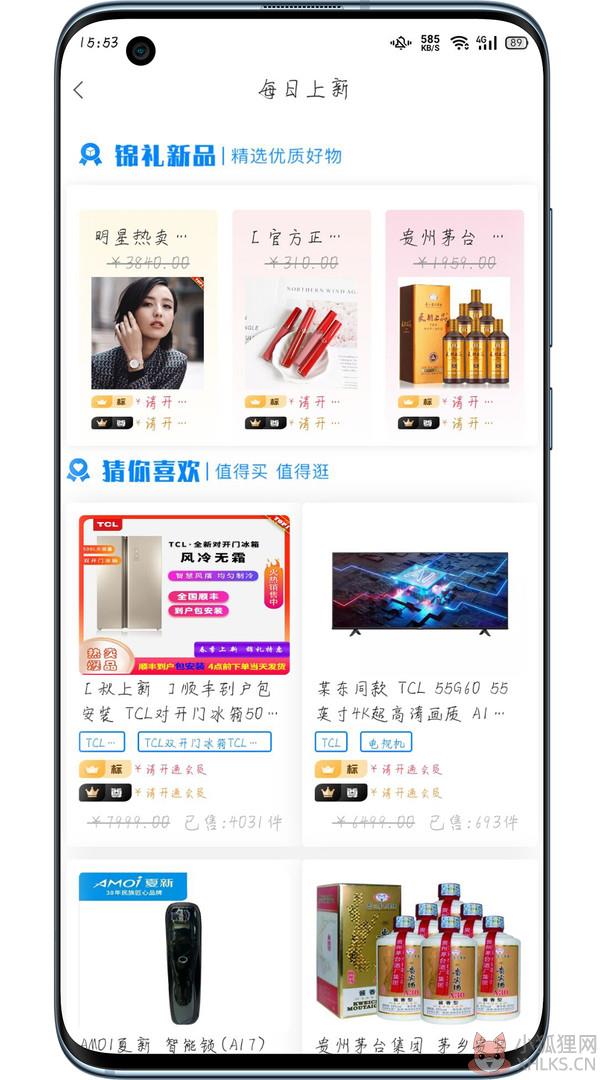Screen dimensions: 607x1080
Task: Open the TCL 55G60 television card
Action: click(420, 675)
